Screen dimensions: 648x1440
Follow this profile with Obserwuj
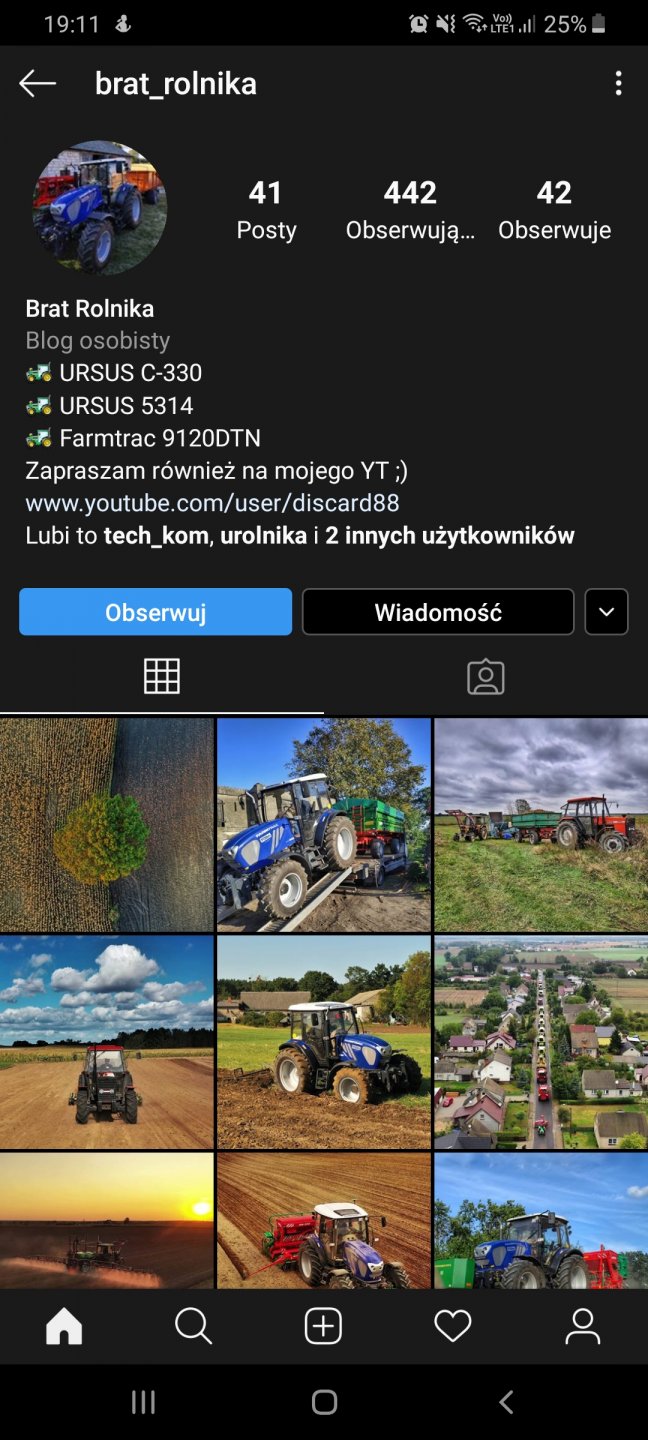point(155,612)
